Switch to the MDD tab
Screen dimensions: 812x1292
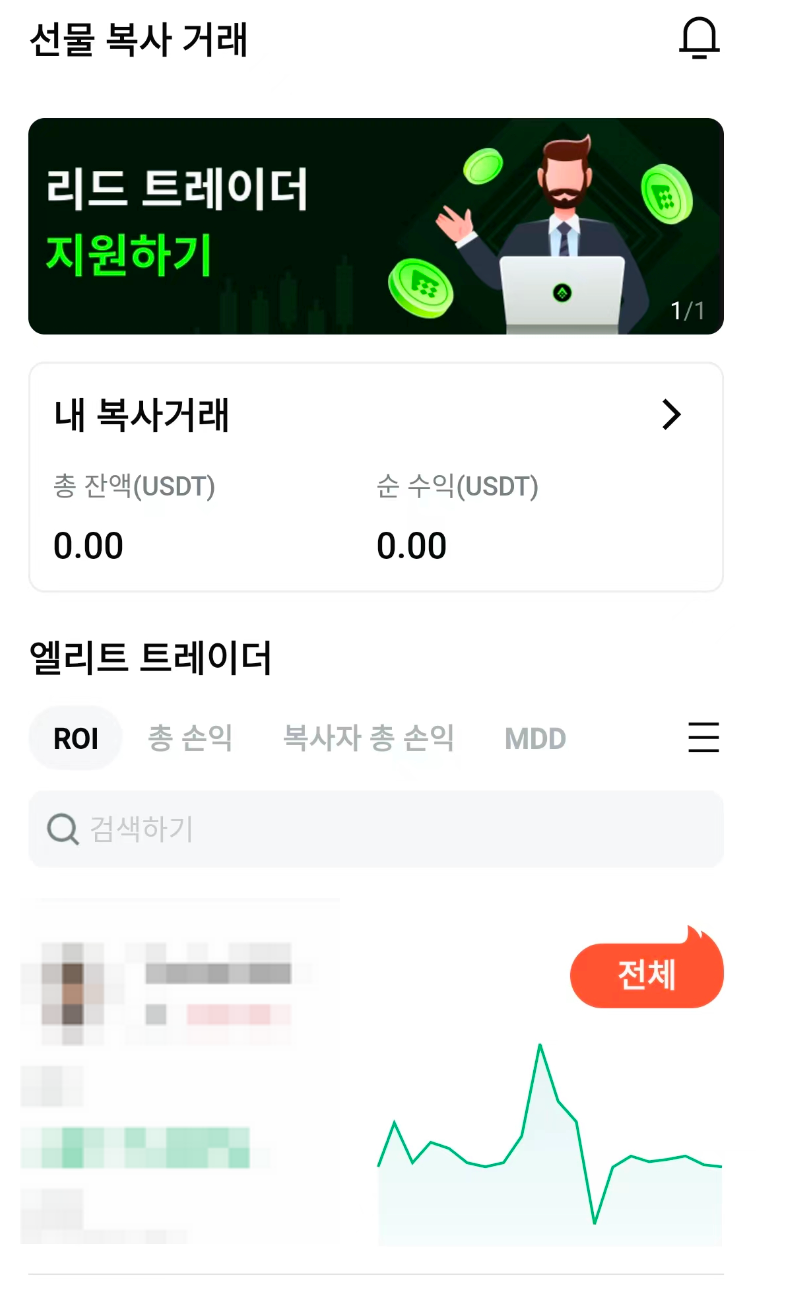(x=535, y=739)
